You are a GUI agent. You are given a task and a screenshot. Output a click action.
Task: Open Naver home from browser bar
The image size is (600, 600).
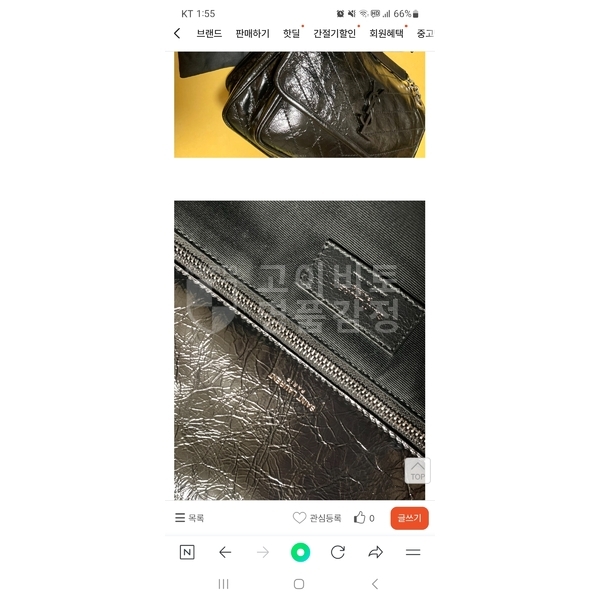click(187, 552)
